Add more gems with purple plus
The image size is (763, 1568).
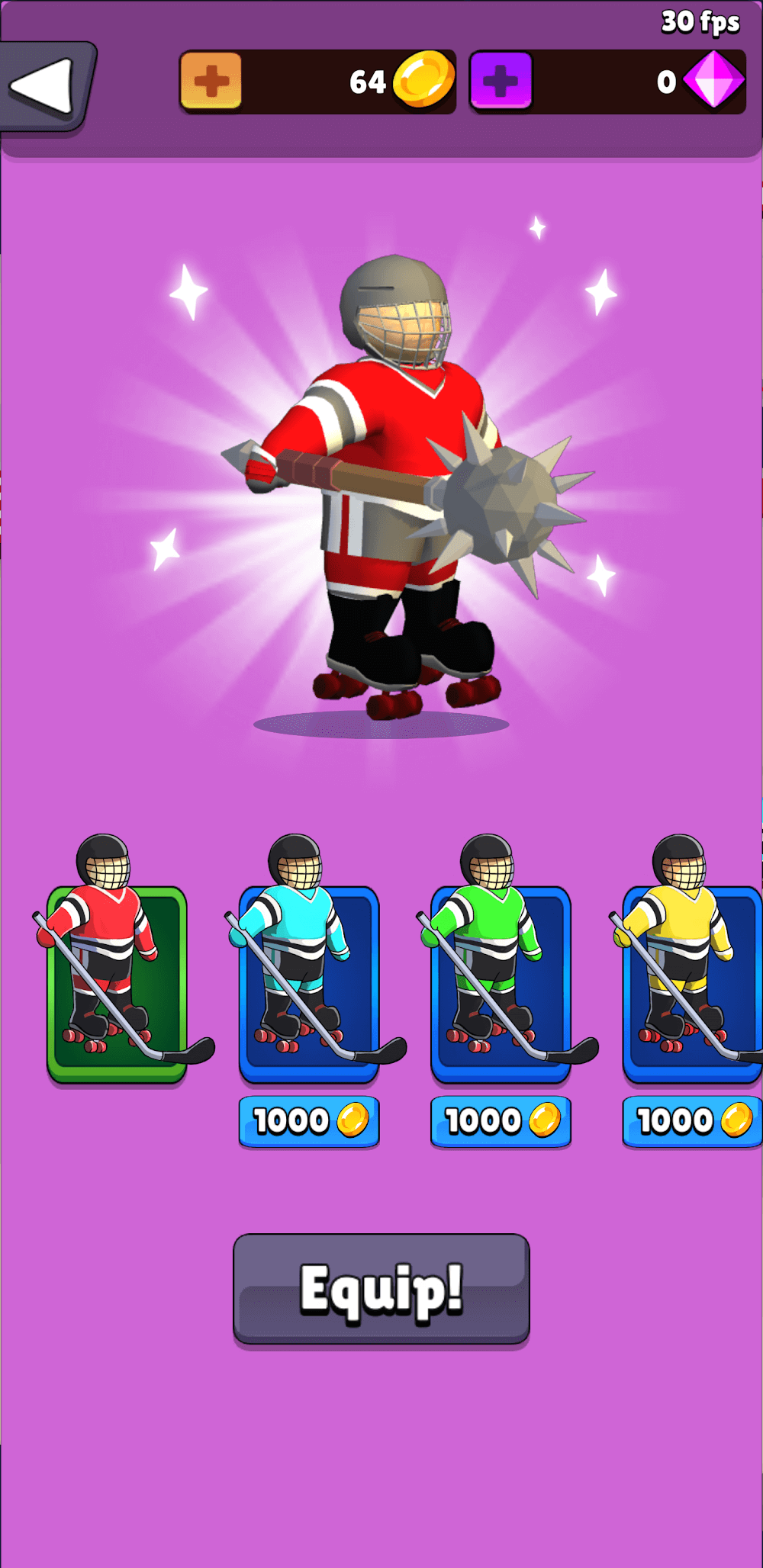[501, 82]
